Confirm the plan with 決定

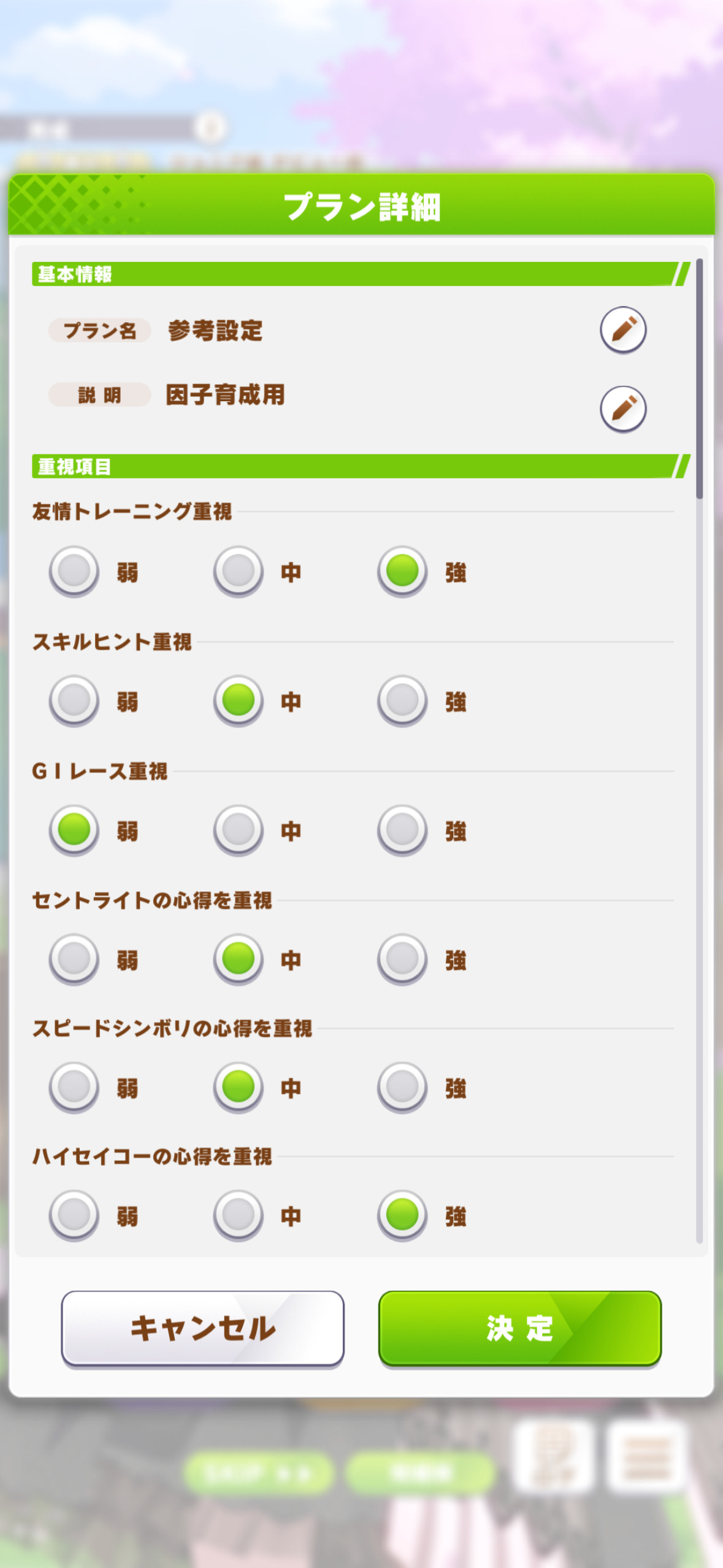pos(520,1329)
